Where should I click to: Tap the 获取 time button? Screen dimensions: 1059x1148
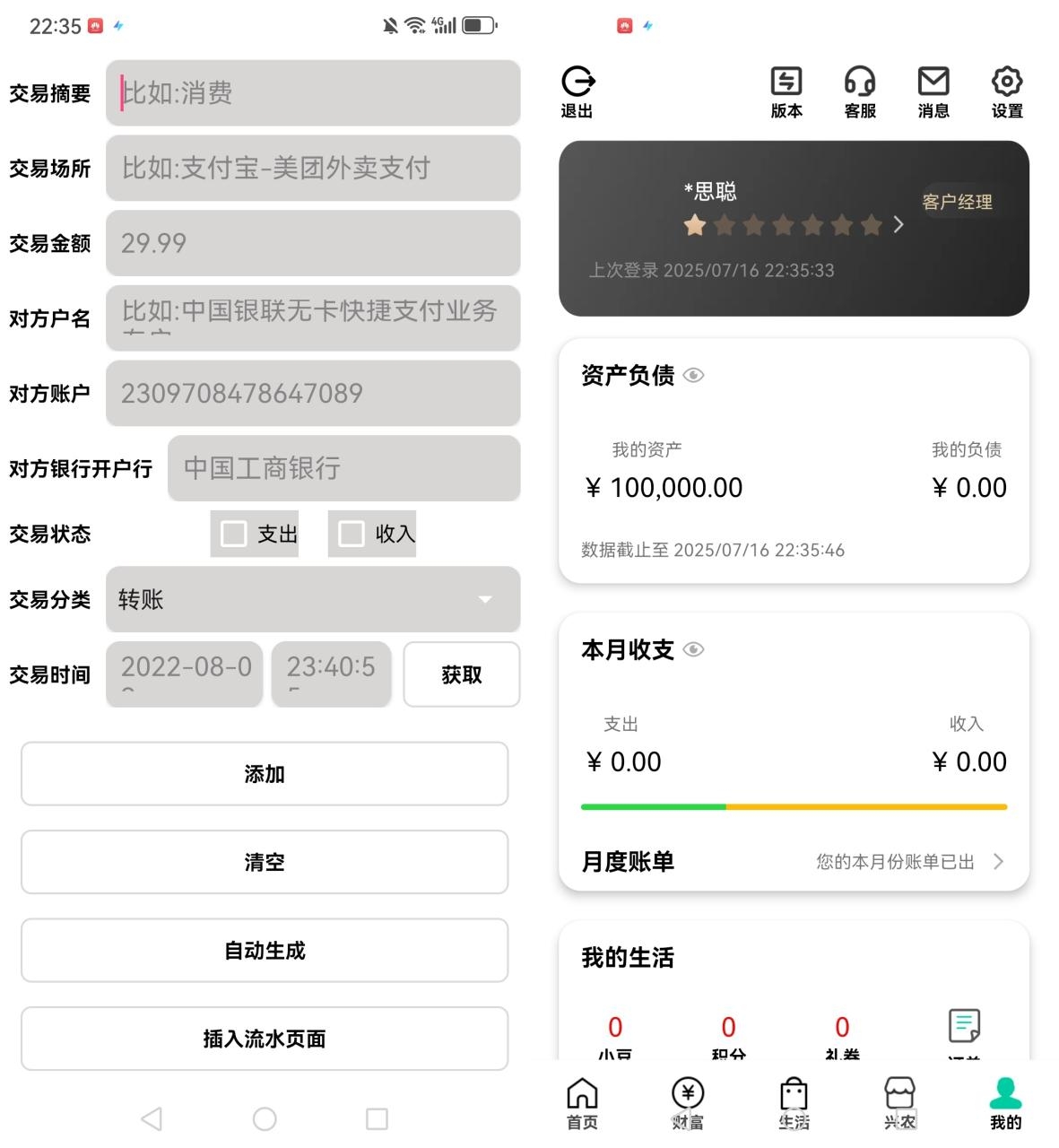coord(461,674)
